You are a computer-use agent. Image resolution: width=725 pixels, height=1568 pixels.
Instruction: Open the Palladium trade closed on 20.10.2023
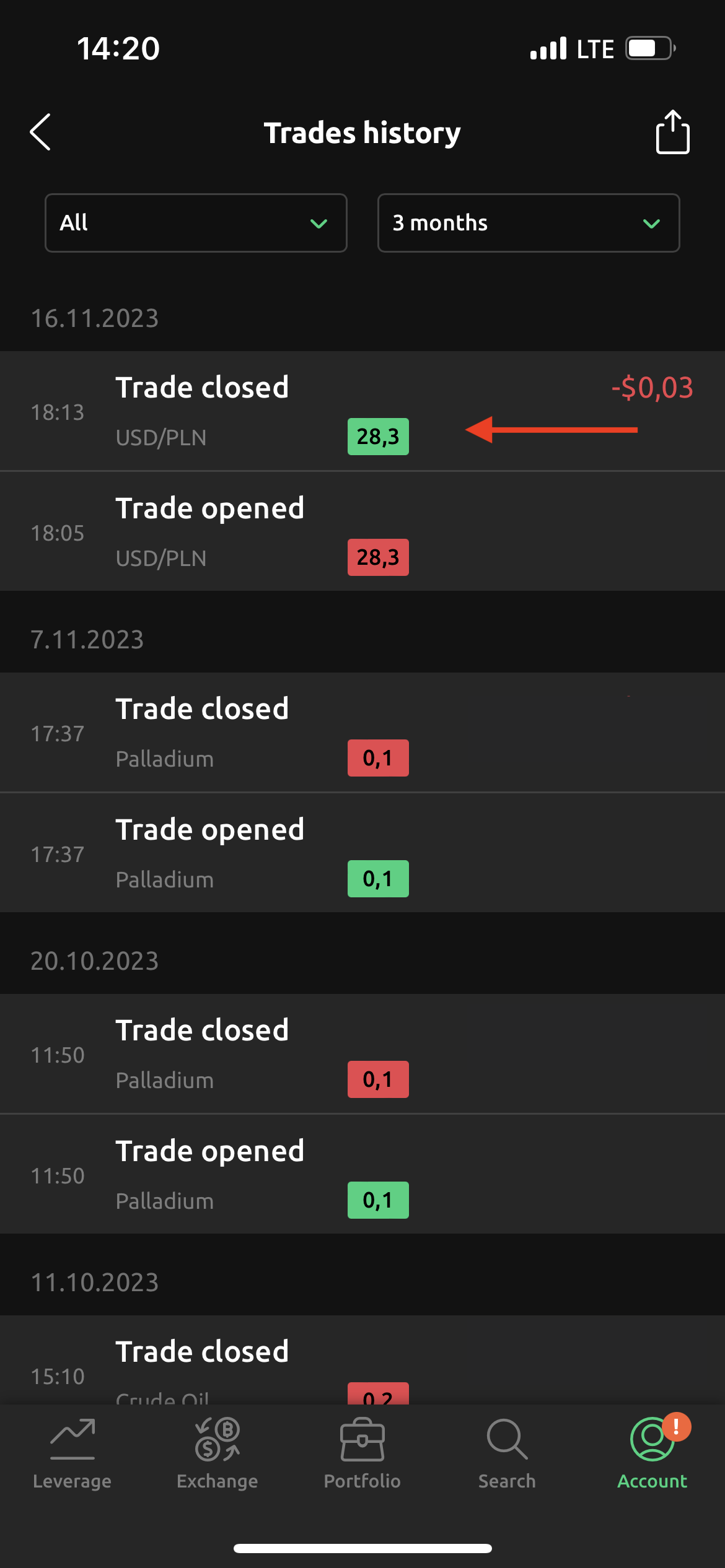[x=362, y=1054]
